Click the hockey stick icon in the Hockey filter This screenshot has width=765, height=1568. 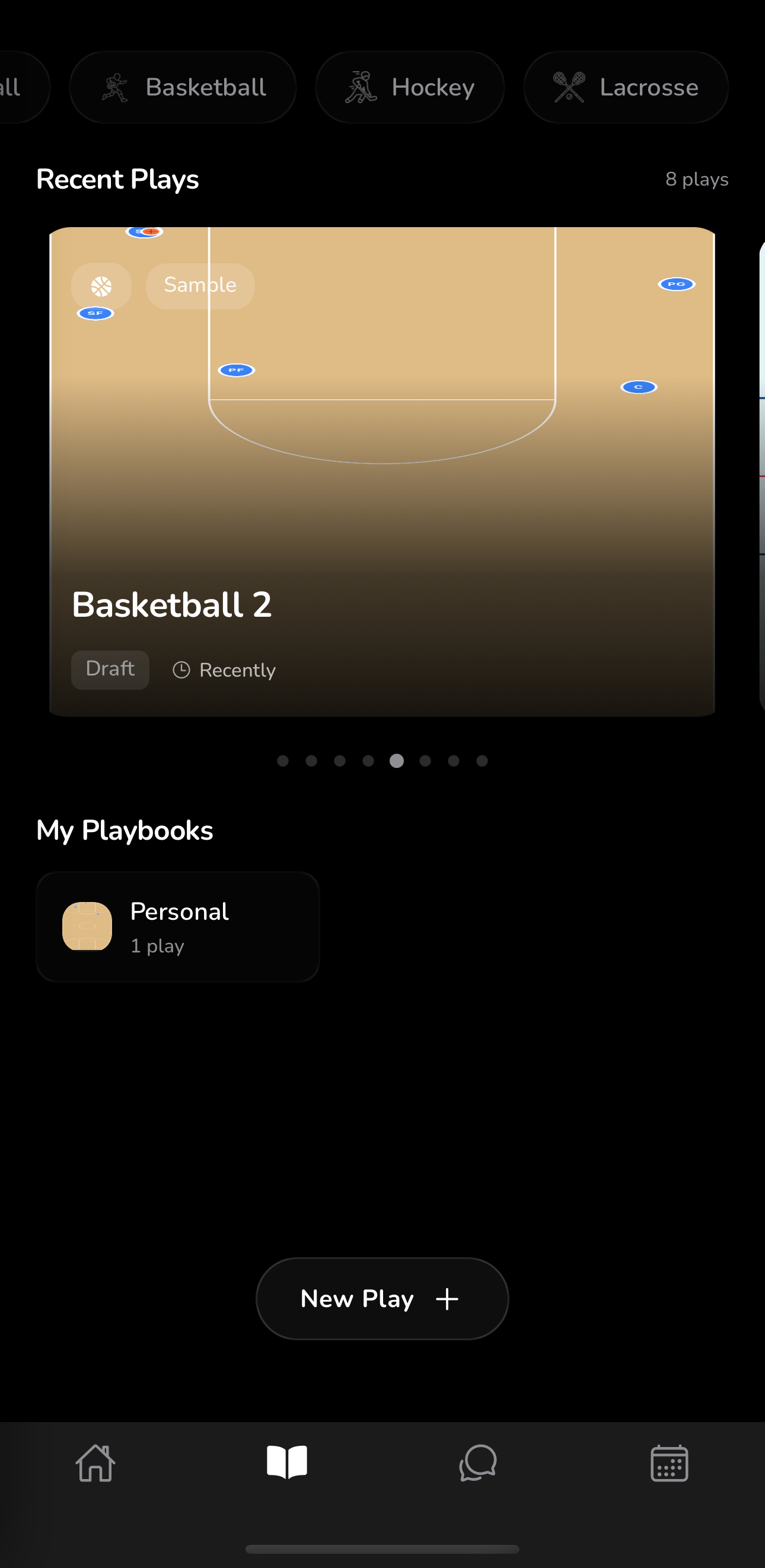[362, 87]
